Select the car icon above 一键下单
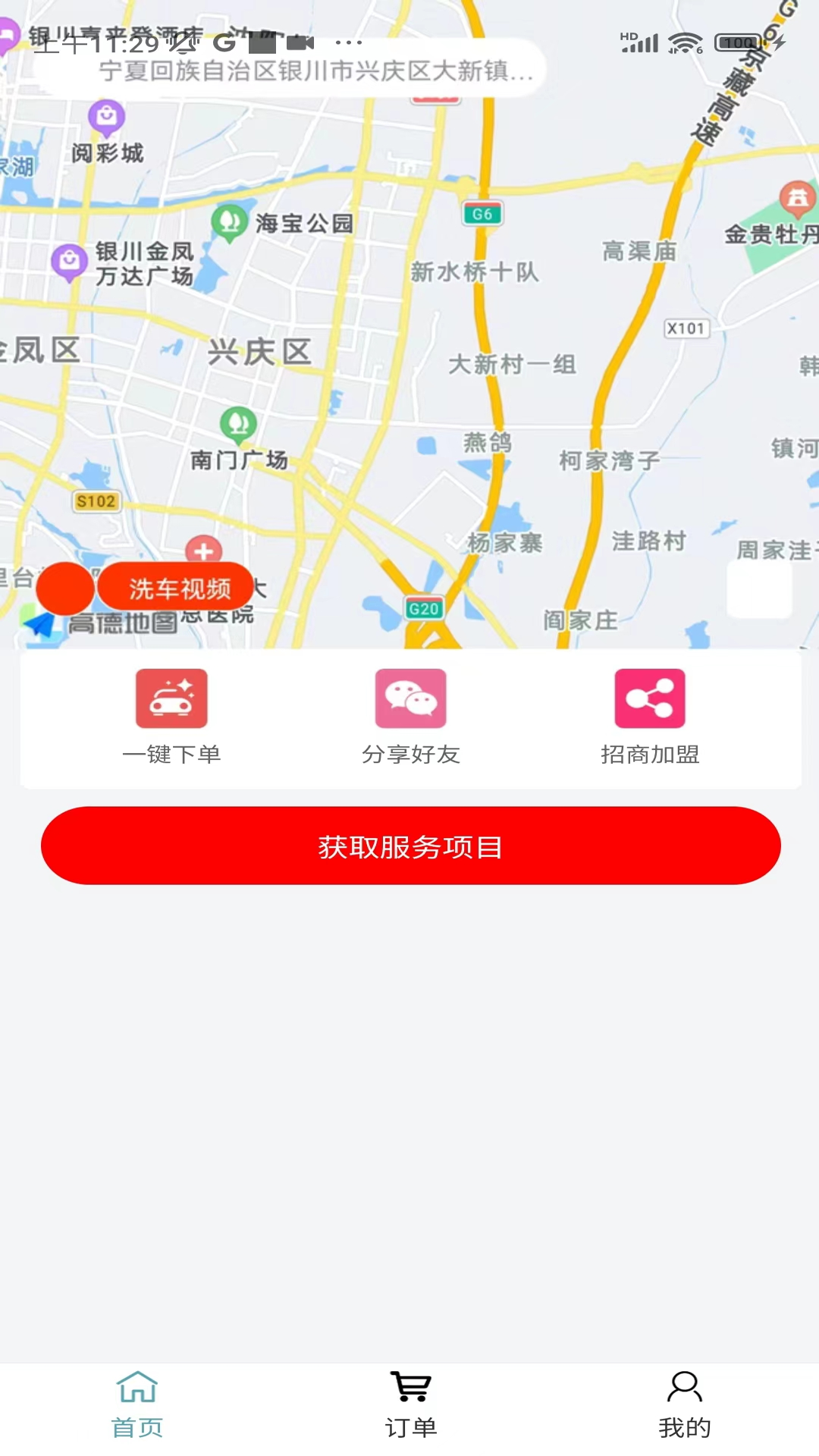Screen dimensions: 819x1456 pyautogui.click(x=171, y=698)
